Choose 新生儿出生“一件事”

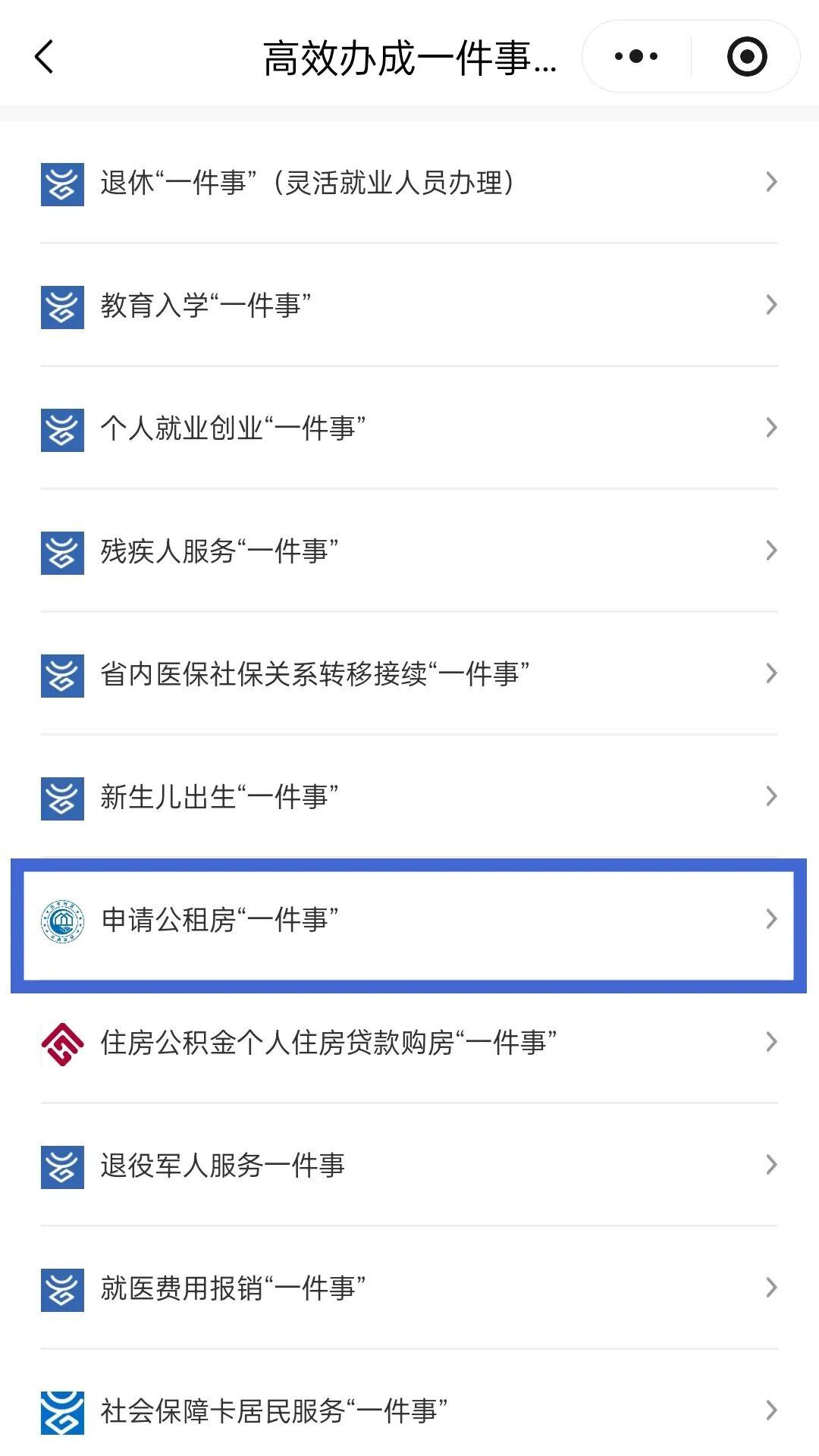(409, 797)
